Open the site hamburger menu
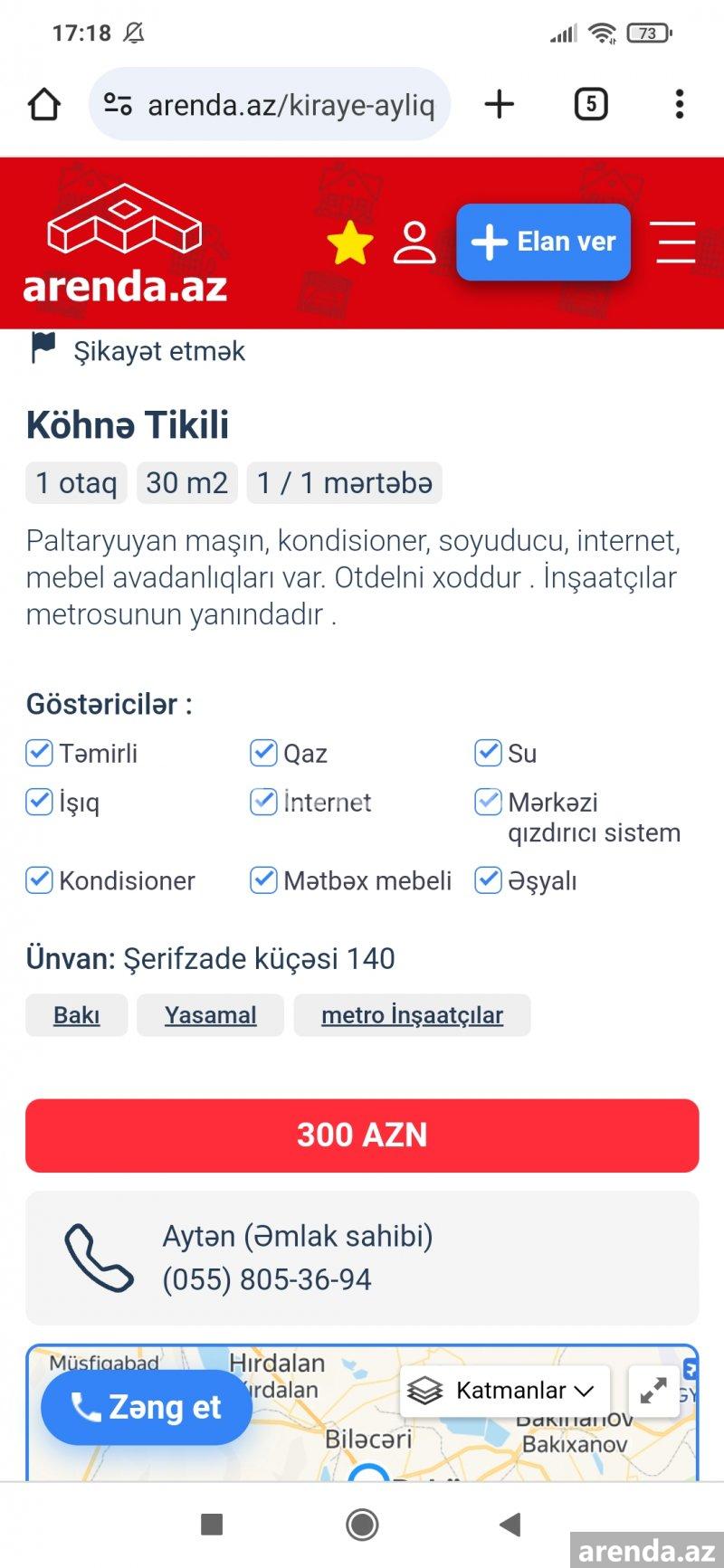The image size is (724, 1568). (676, 242)
